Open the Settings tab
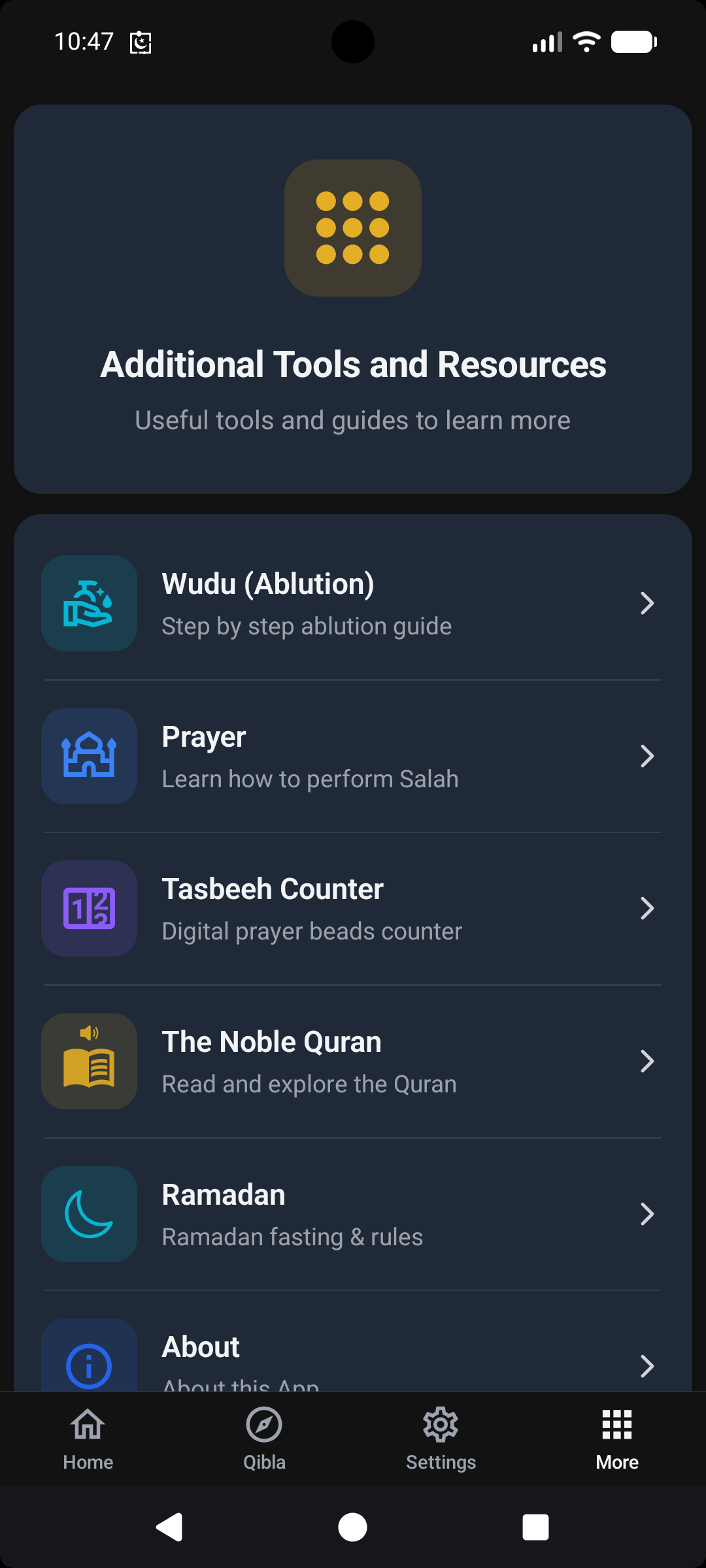Screen dimensions: 706x1568 click(441, 1439)
